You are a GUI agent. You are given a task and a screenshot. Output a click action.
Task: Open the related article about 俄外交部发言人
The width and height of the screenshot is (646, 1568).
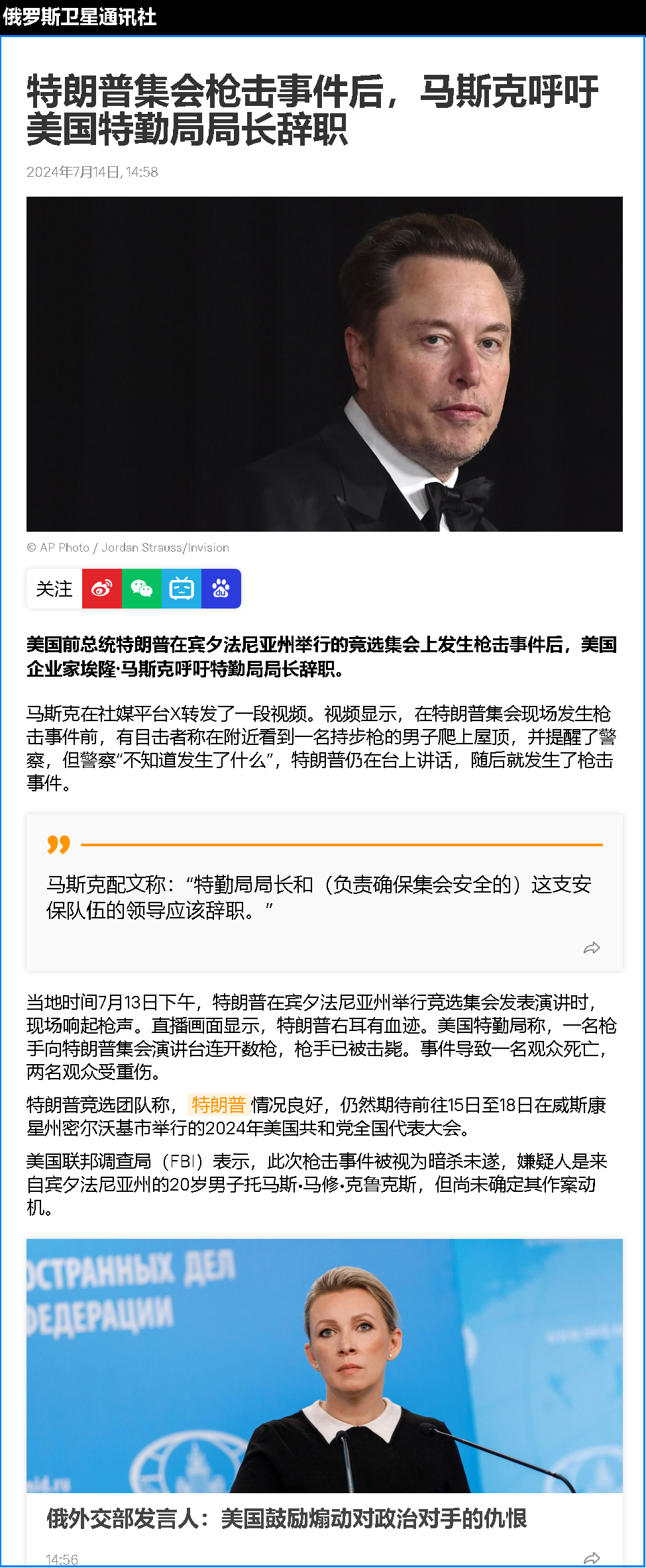(x=286, y=1518)
